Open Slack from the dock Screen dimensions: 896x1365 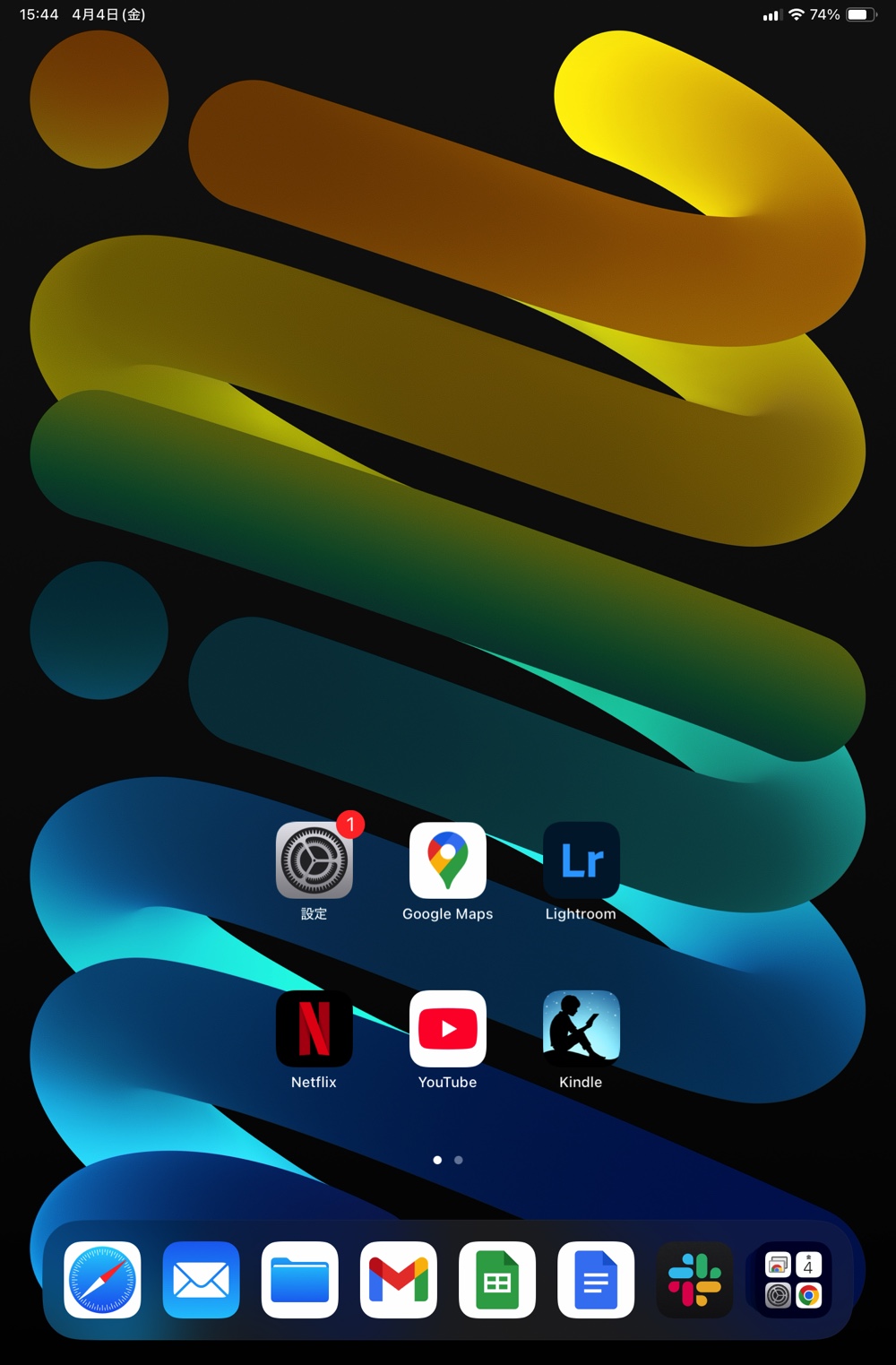[694, 1280]
